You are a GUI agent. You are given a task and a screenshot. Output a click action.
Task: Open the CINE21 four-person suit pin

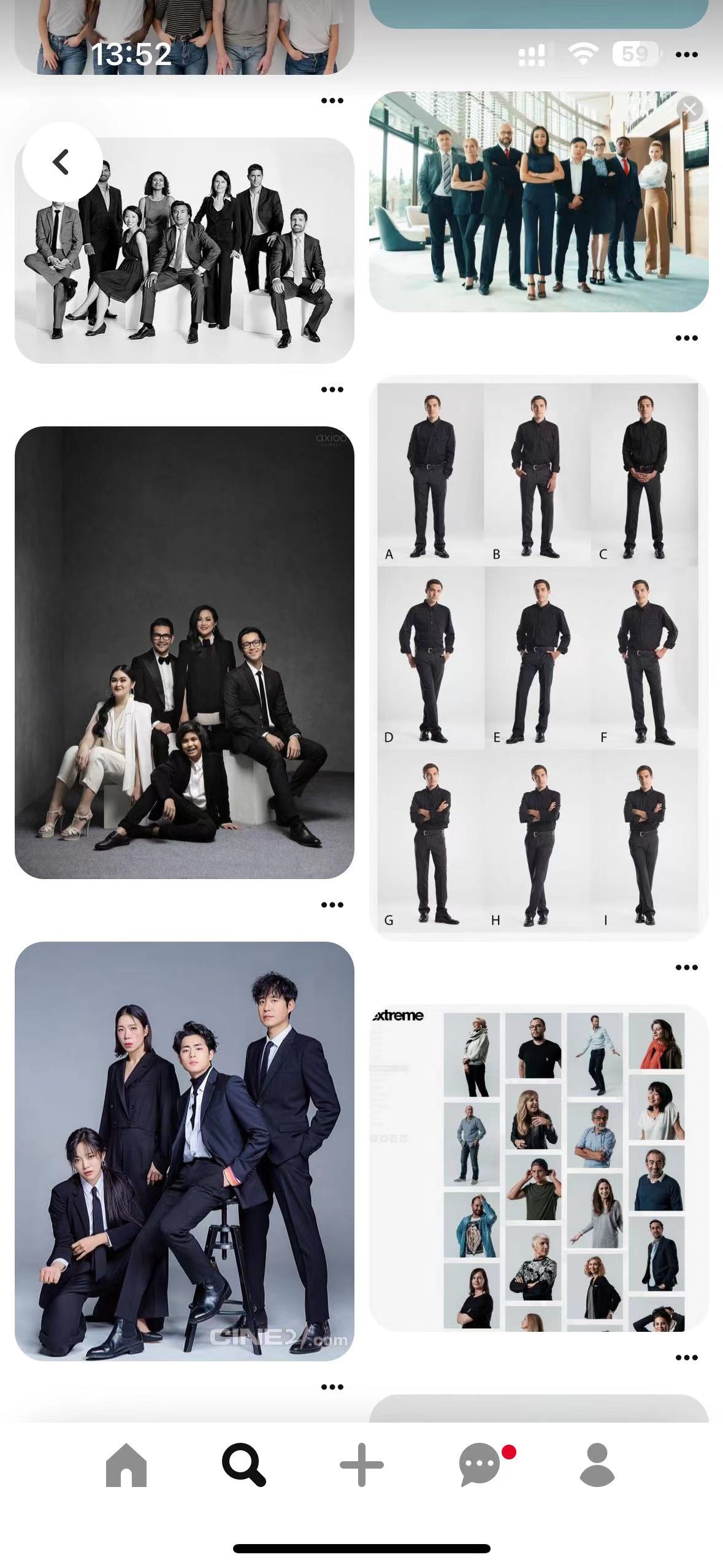click(184, 1150)
